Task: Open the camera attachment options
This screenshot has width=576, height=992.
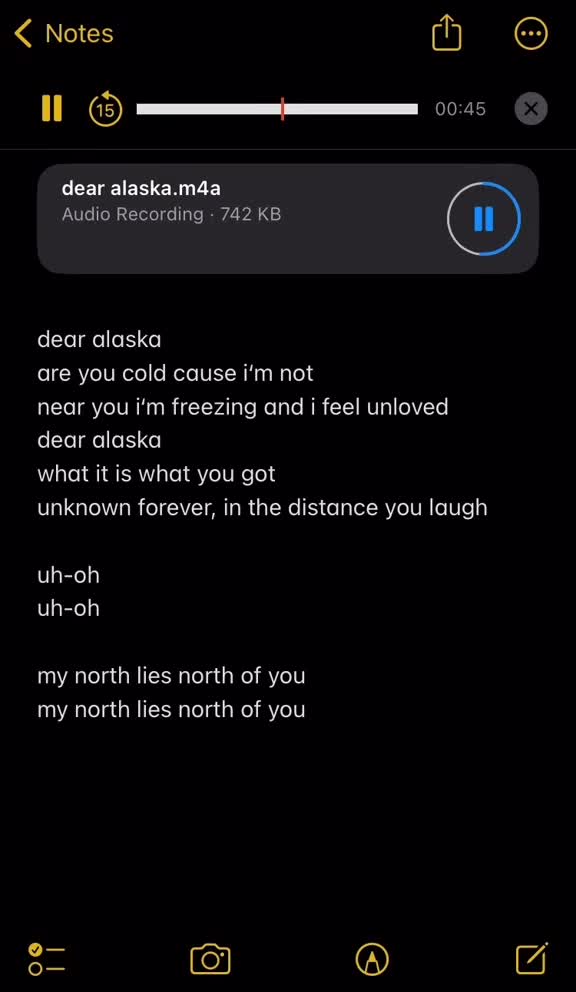Action: coord(210,959)
